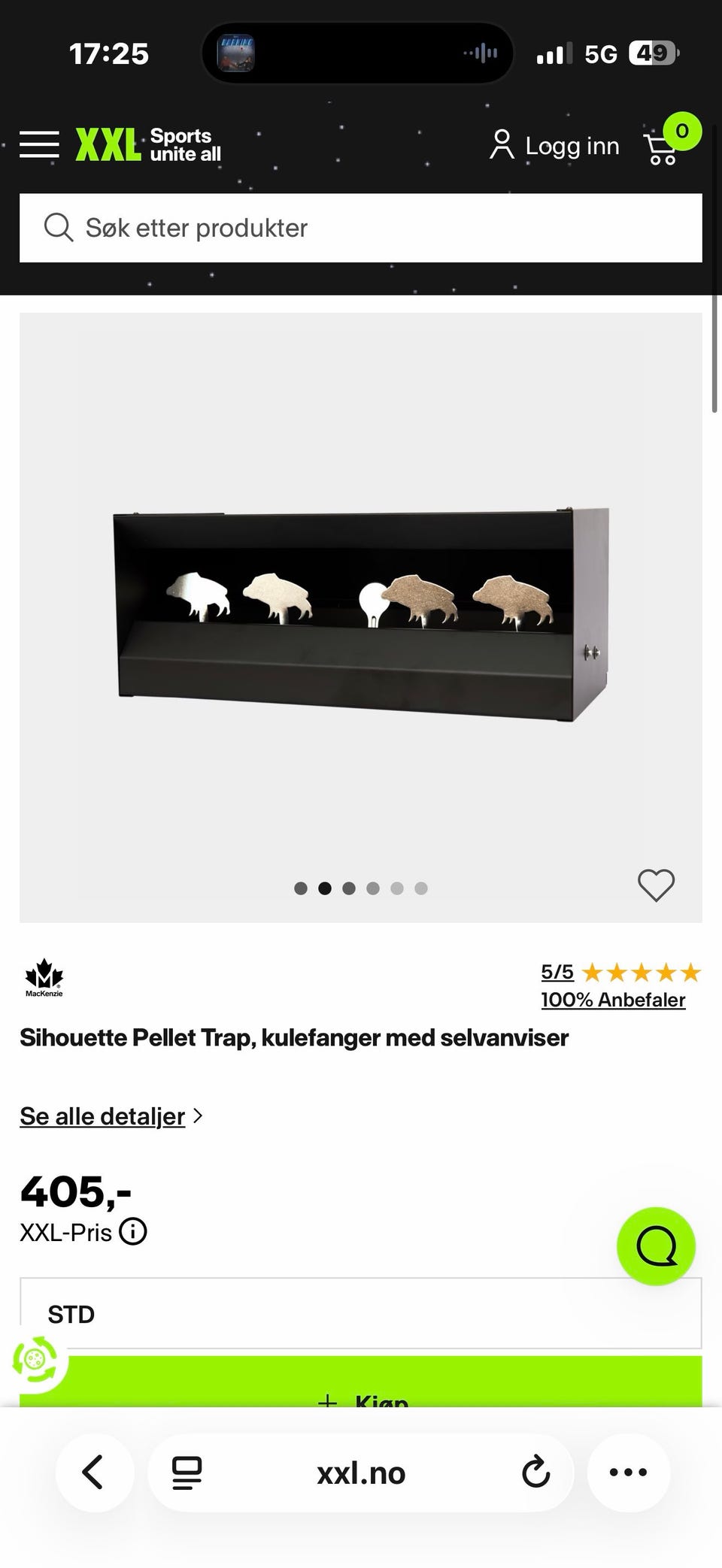
Task: Click the MacKenzie brand logo
Action: point(45,977)
